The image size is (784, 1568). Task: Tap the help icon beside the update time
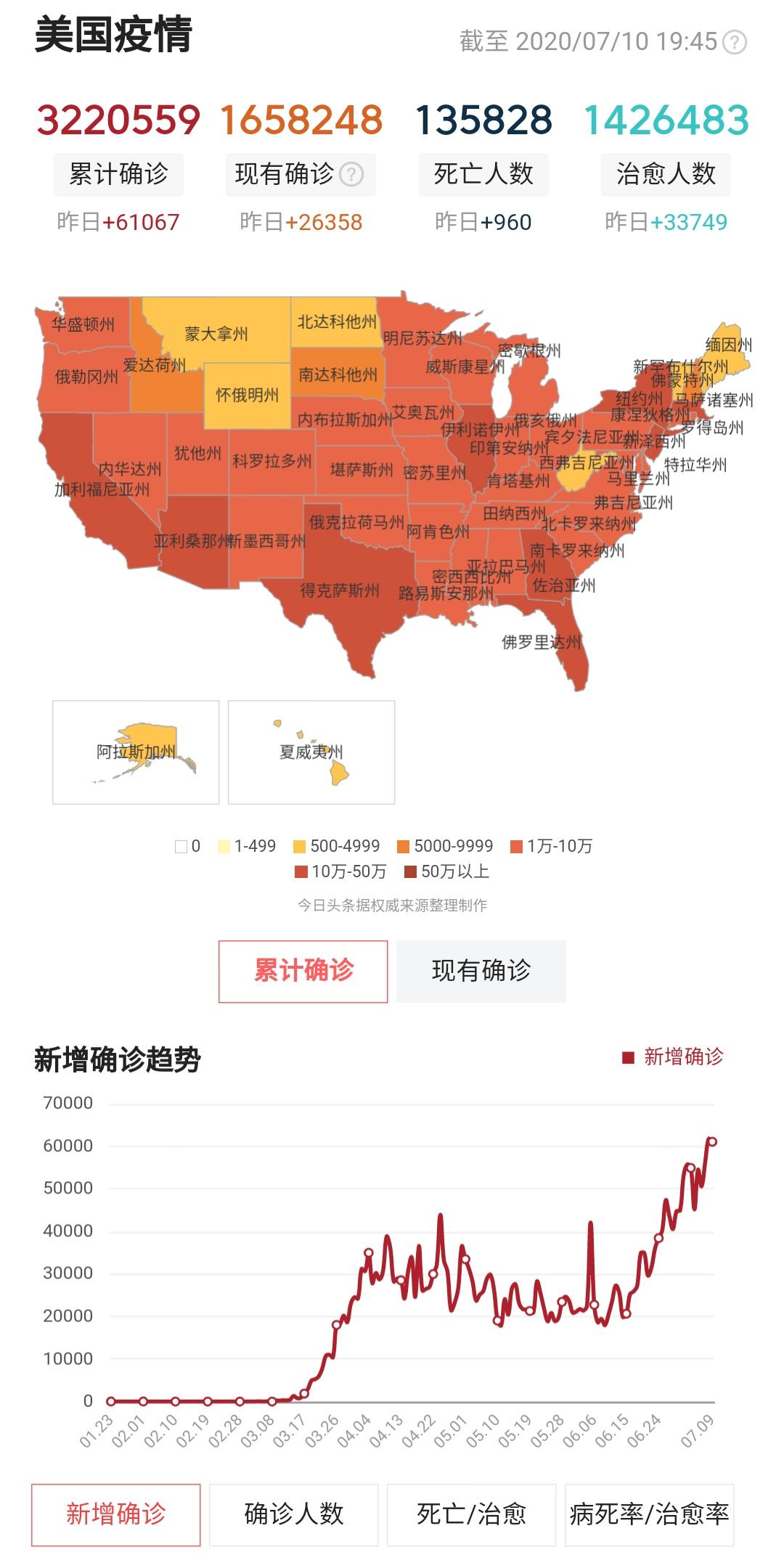(735, 42)
